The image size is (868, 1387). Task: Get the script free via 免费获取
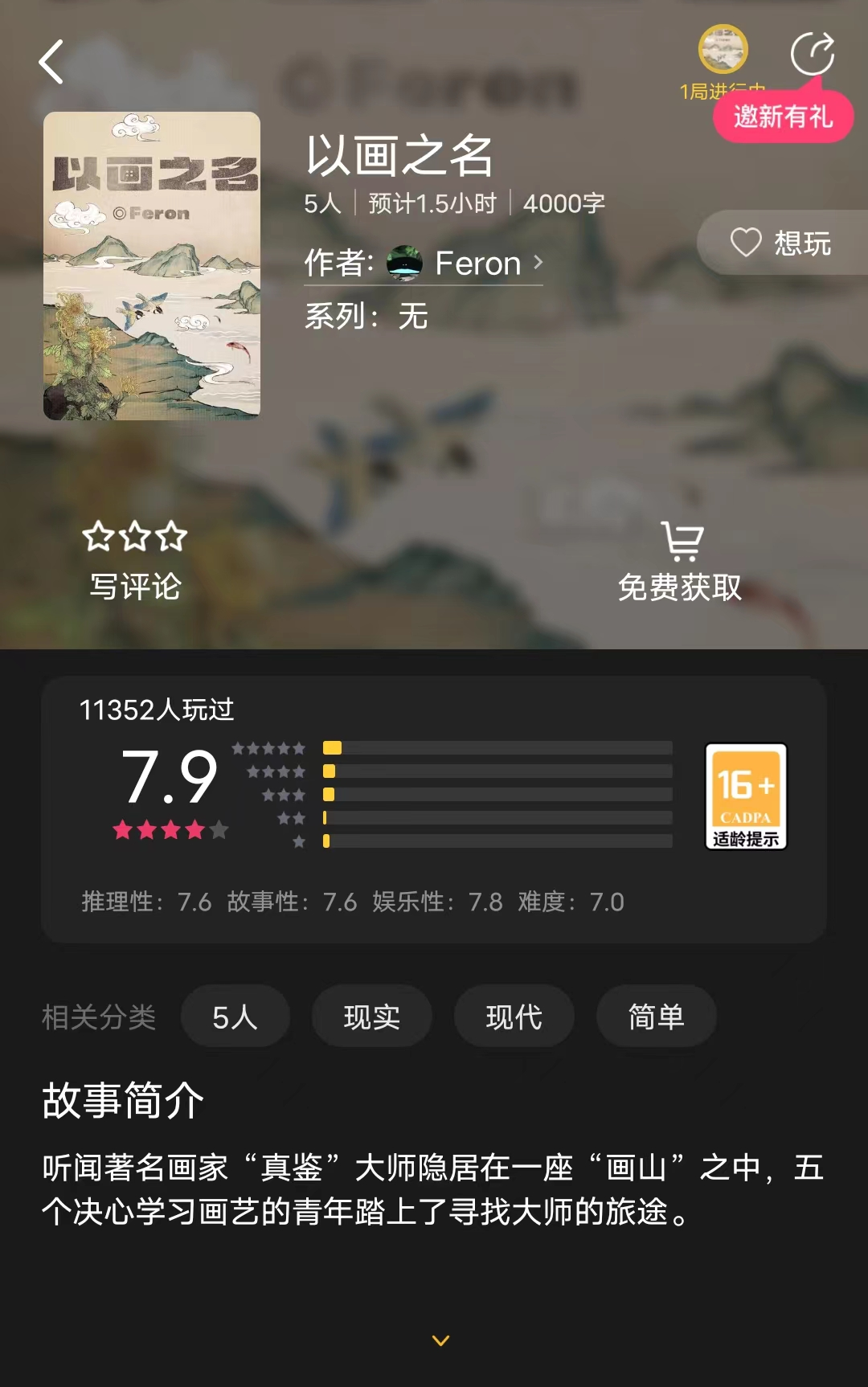tap(680, 562)
